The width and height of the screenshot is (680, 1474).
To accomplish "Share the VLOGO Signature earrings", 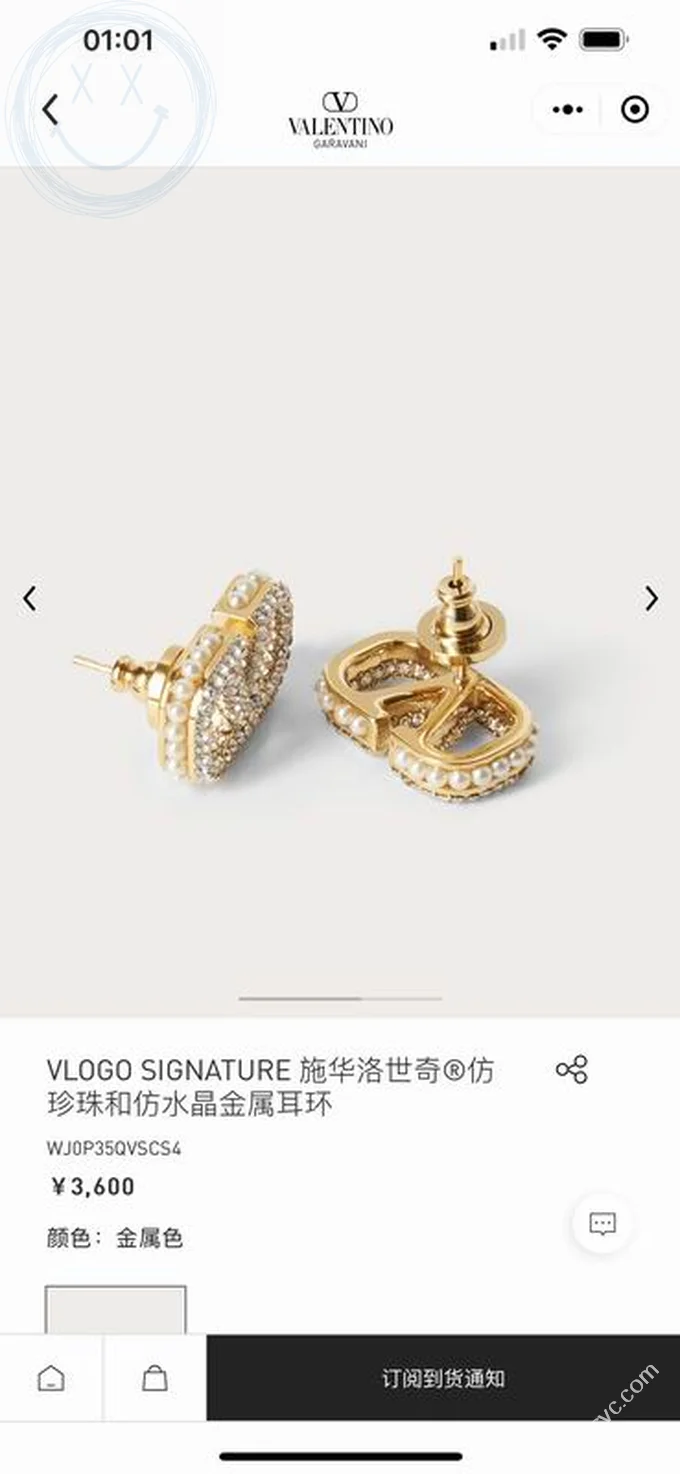I will (x=572, y=1070).
